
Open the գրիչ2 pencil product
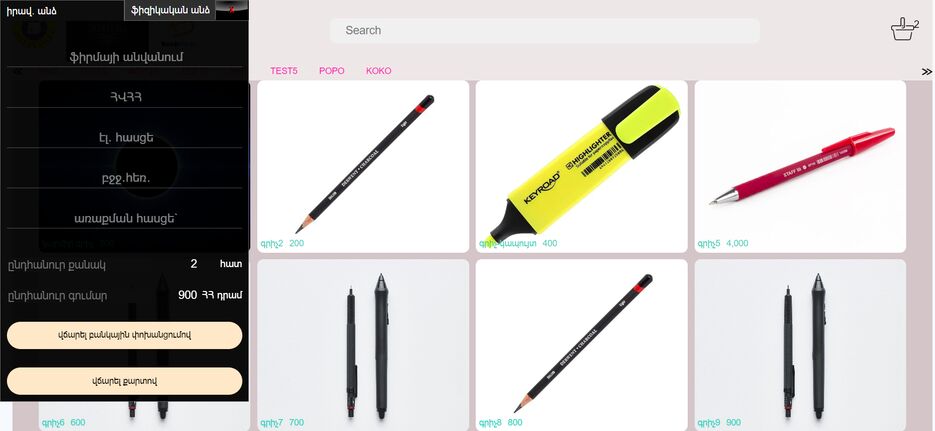(x=363, y=165)
